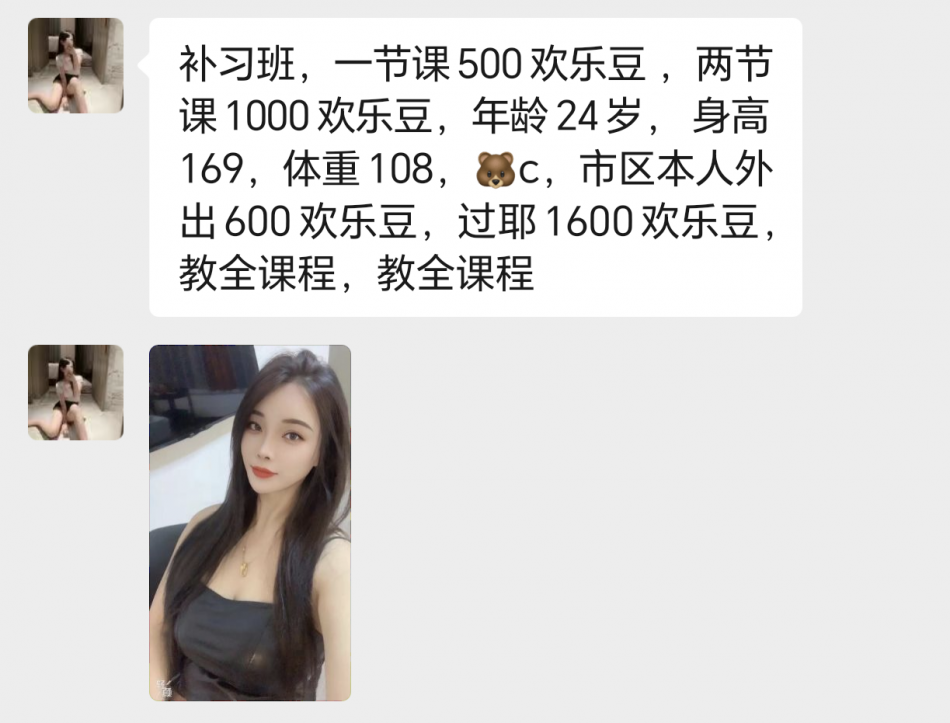Open the photo message in the chat

click(250, 522)
